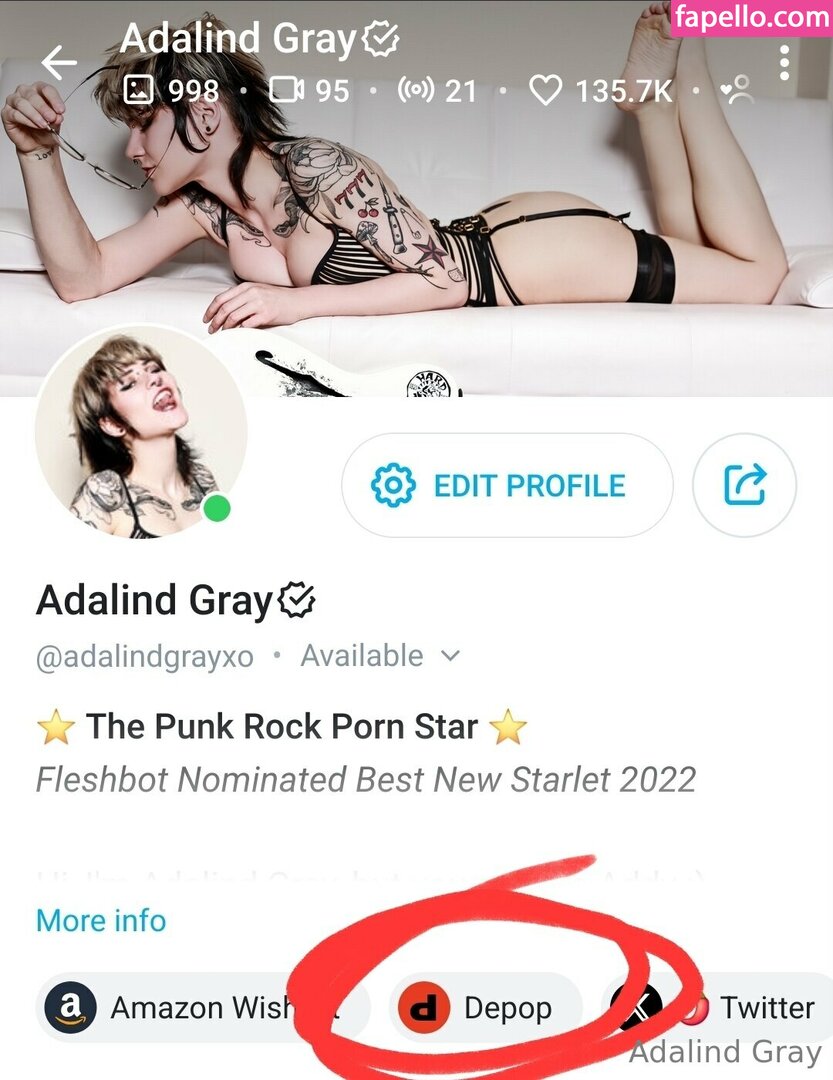Screen dimensions: 833x1080
Task: Go back using the arrow icon
Action: (x=59, y=63)
